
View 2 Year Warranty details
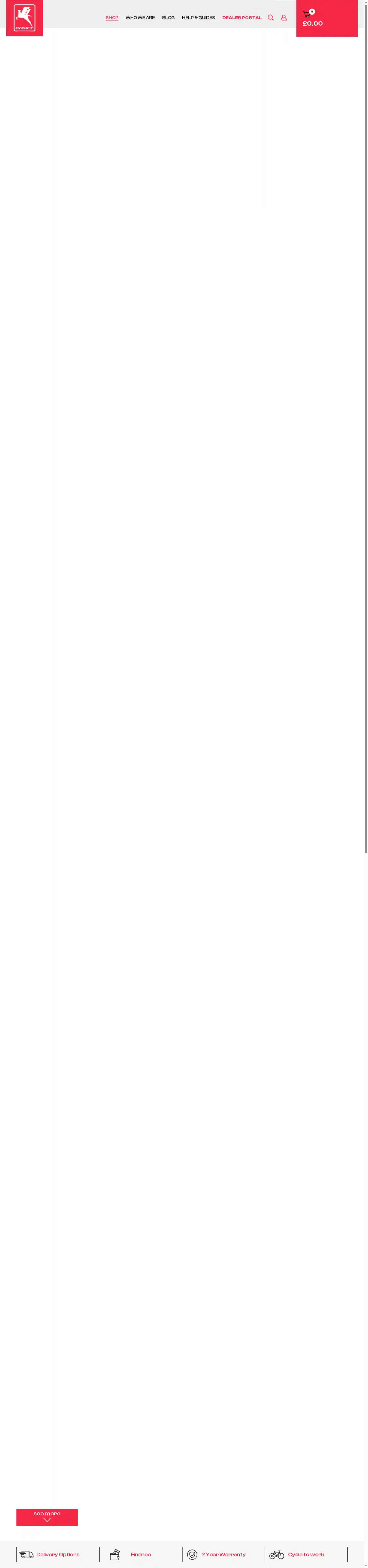[223, 1554]
